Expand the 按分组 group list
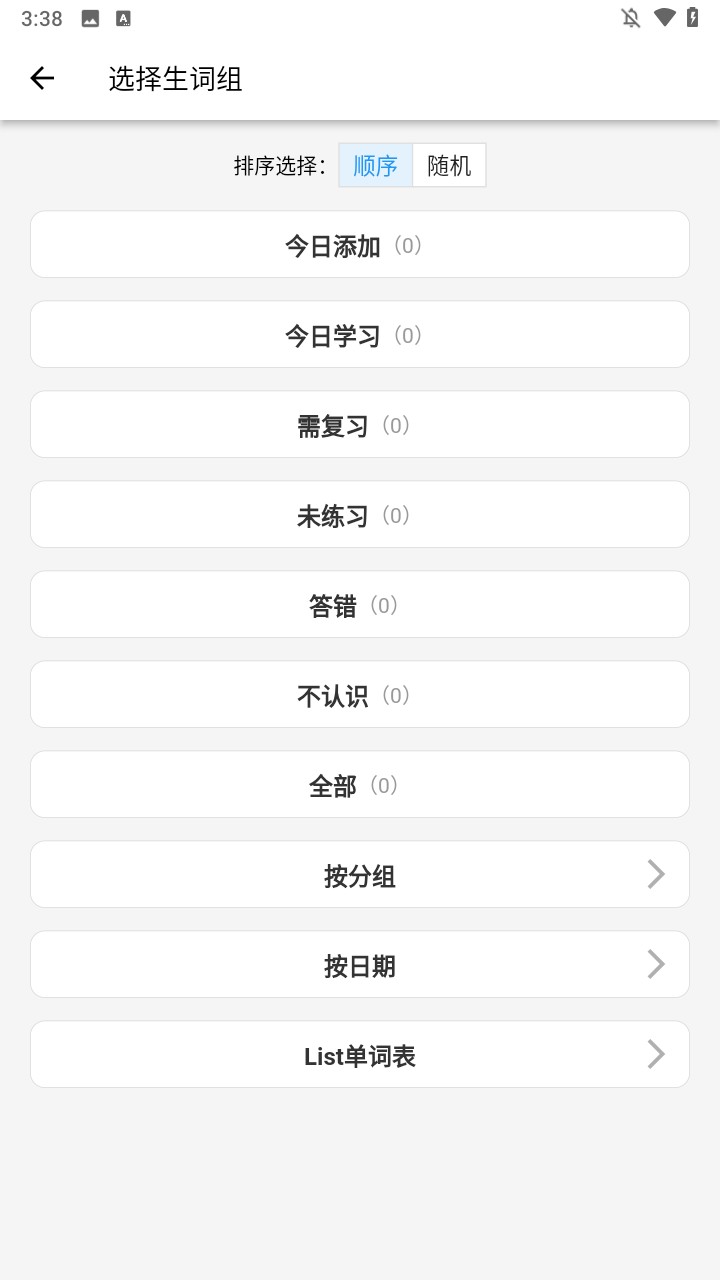 pyautogui.click(x=360, y=874)
